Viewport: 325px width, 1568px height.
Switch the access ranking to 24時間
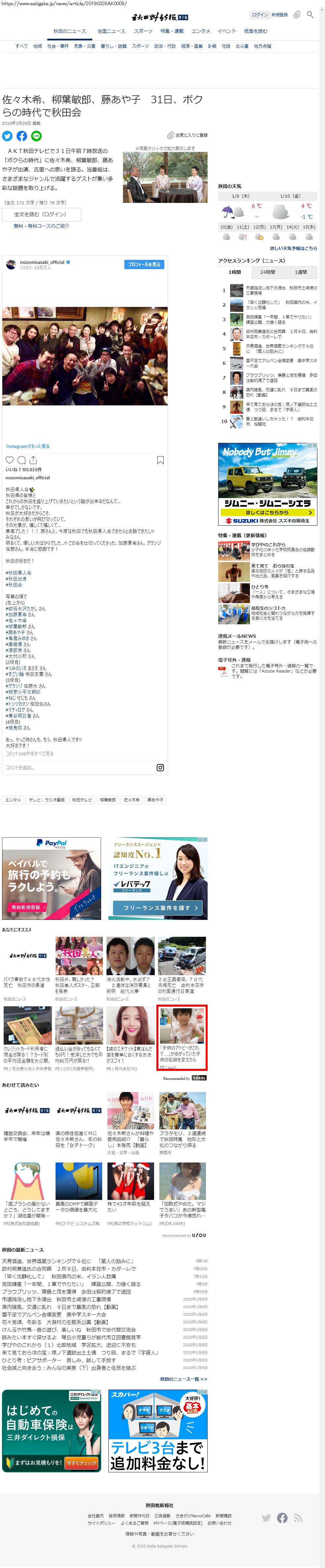pos(267,272)
